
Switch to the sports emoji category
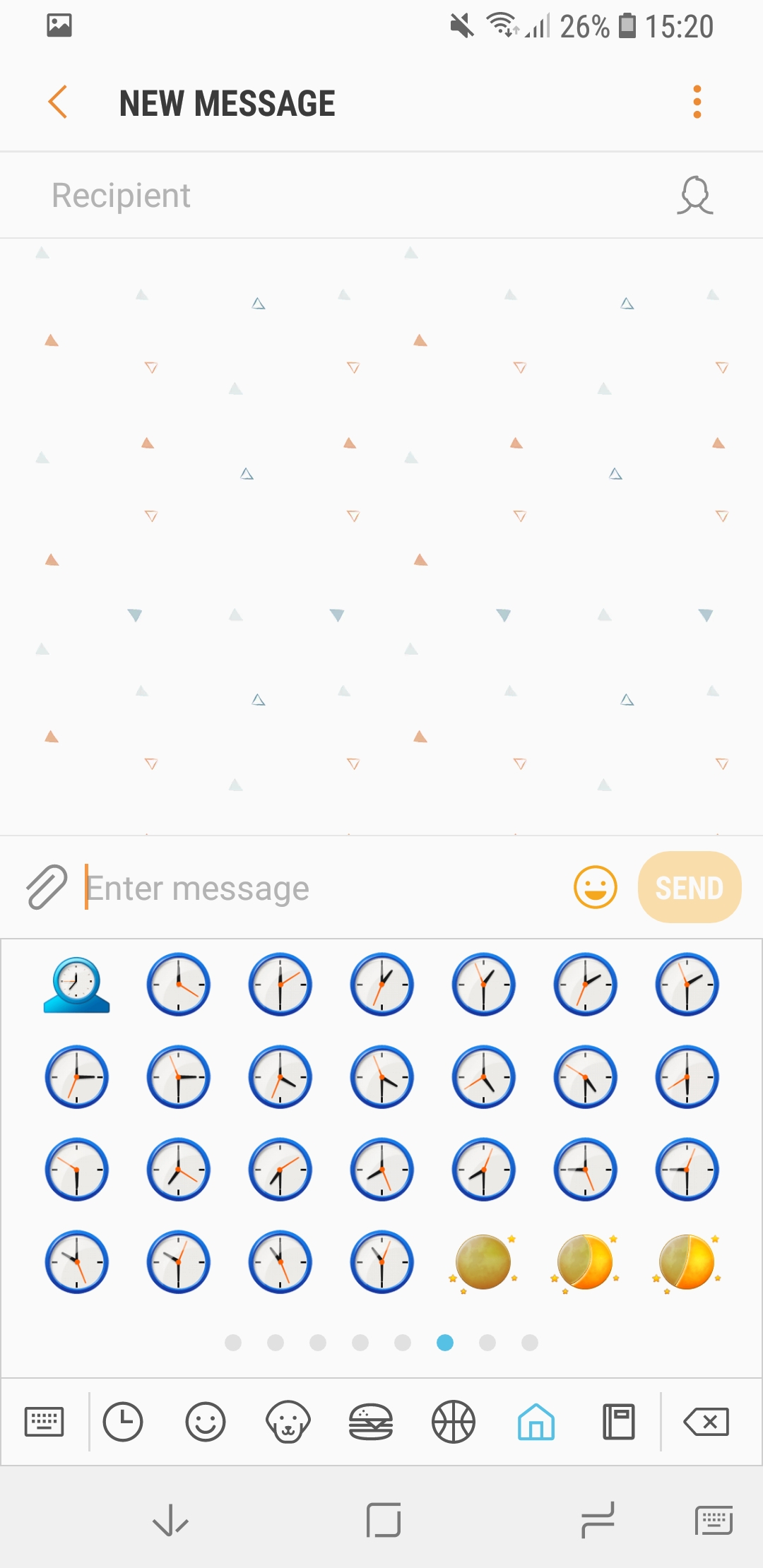[x=454, y=1421]
